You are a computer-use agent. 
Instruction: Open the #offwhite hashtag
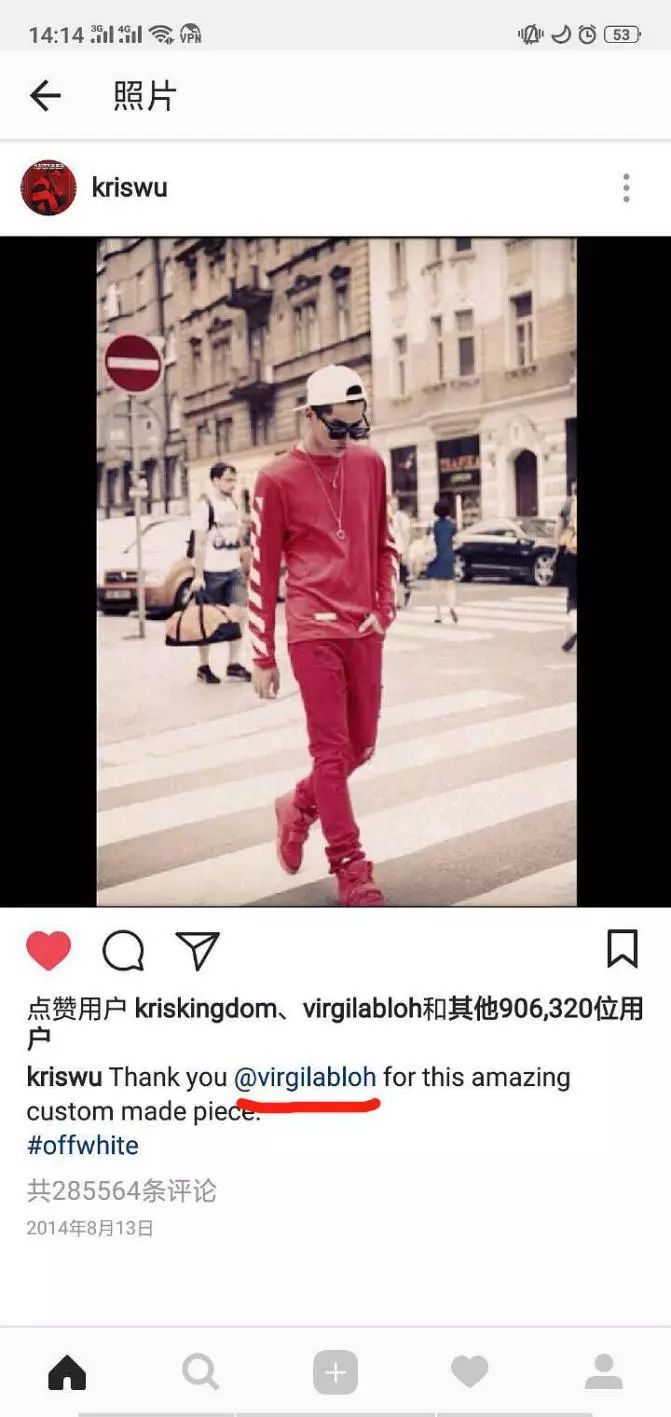[83, 1145]
